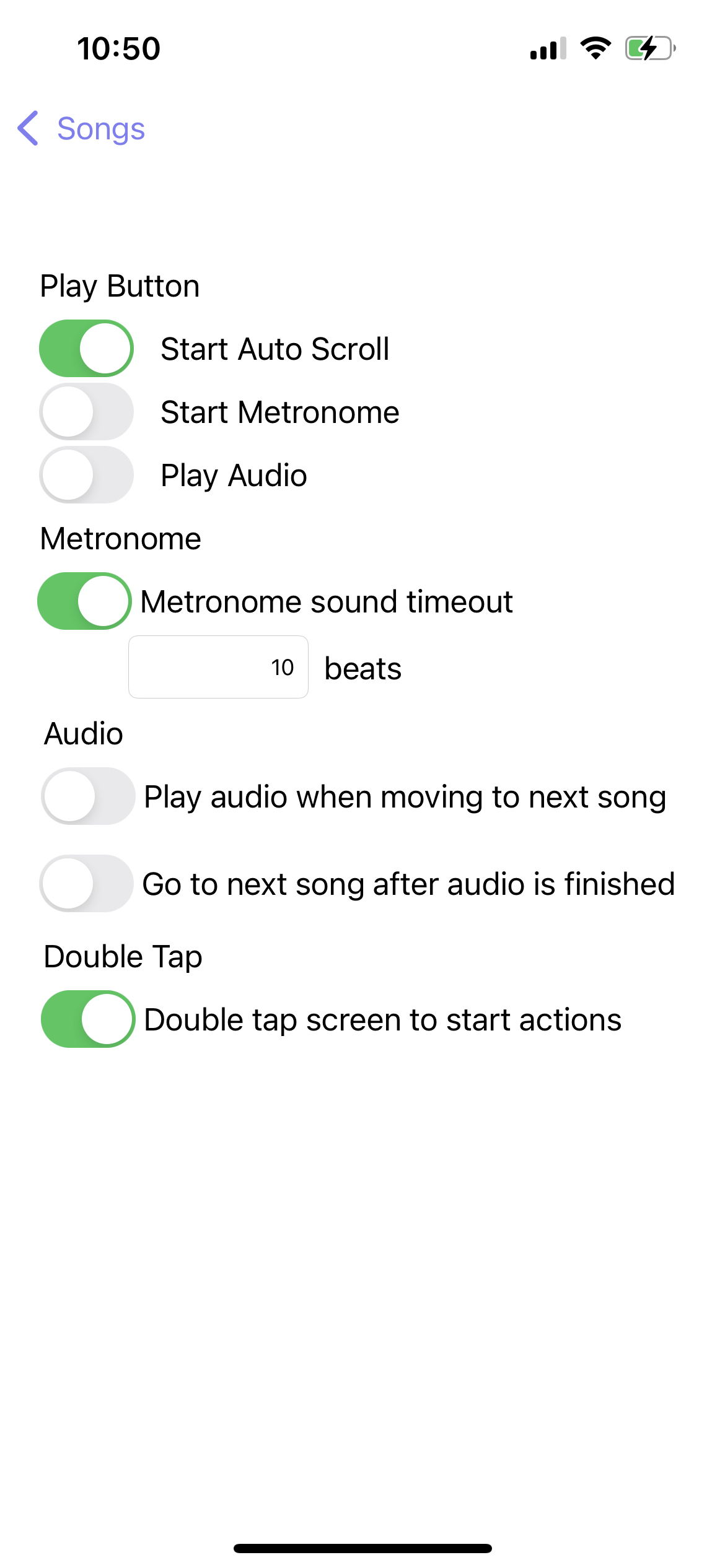725x1568 pixels.
Task: Enable the Start Metronome toggle
Action: (x=86, y=411)
